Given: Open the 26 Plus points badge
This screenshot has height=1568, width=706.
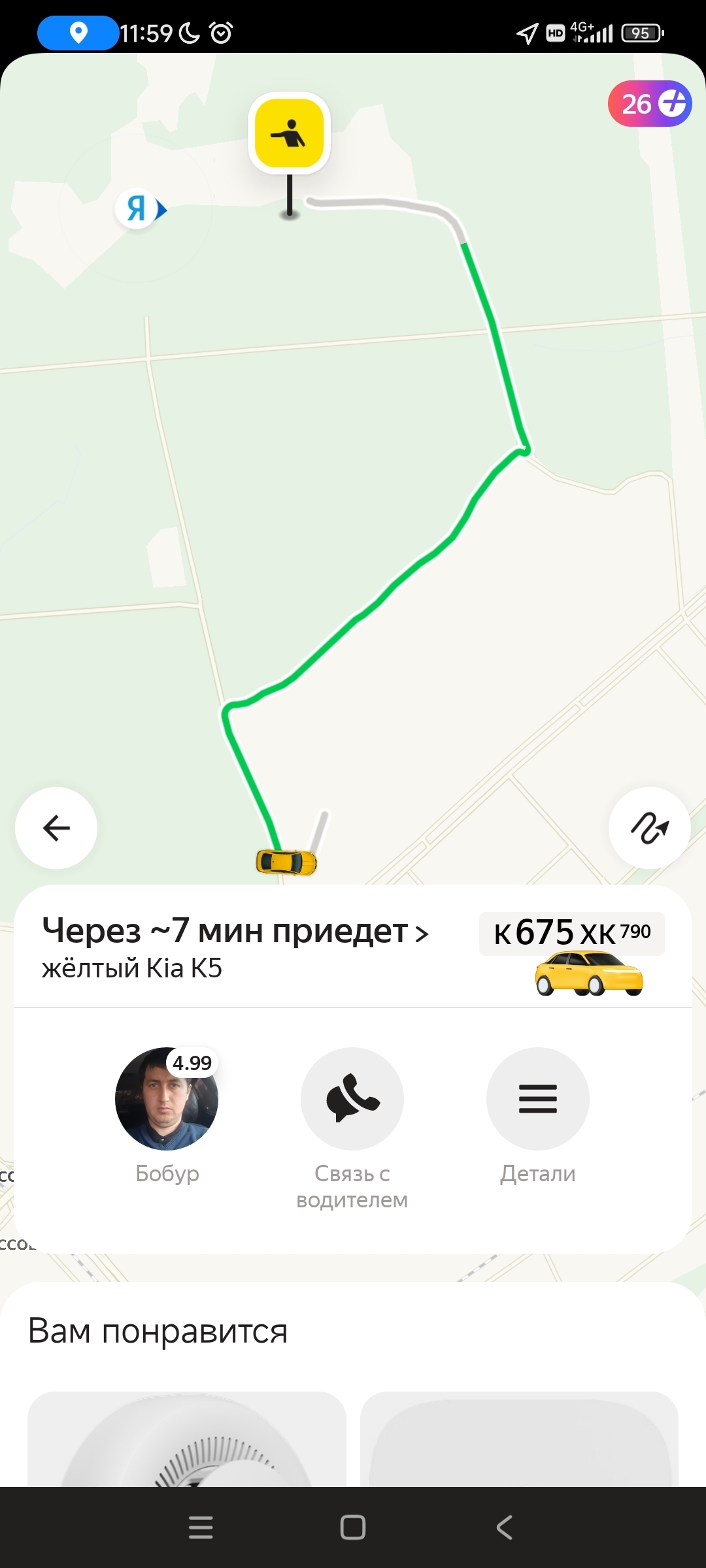Looking at the screenshot, I should (x=650, y=103).
